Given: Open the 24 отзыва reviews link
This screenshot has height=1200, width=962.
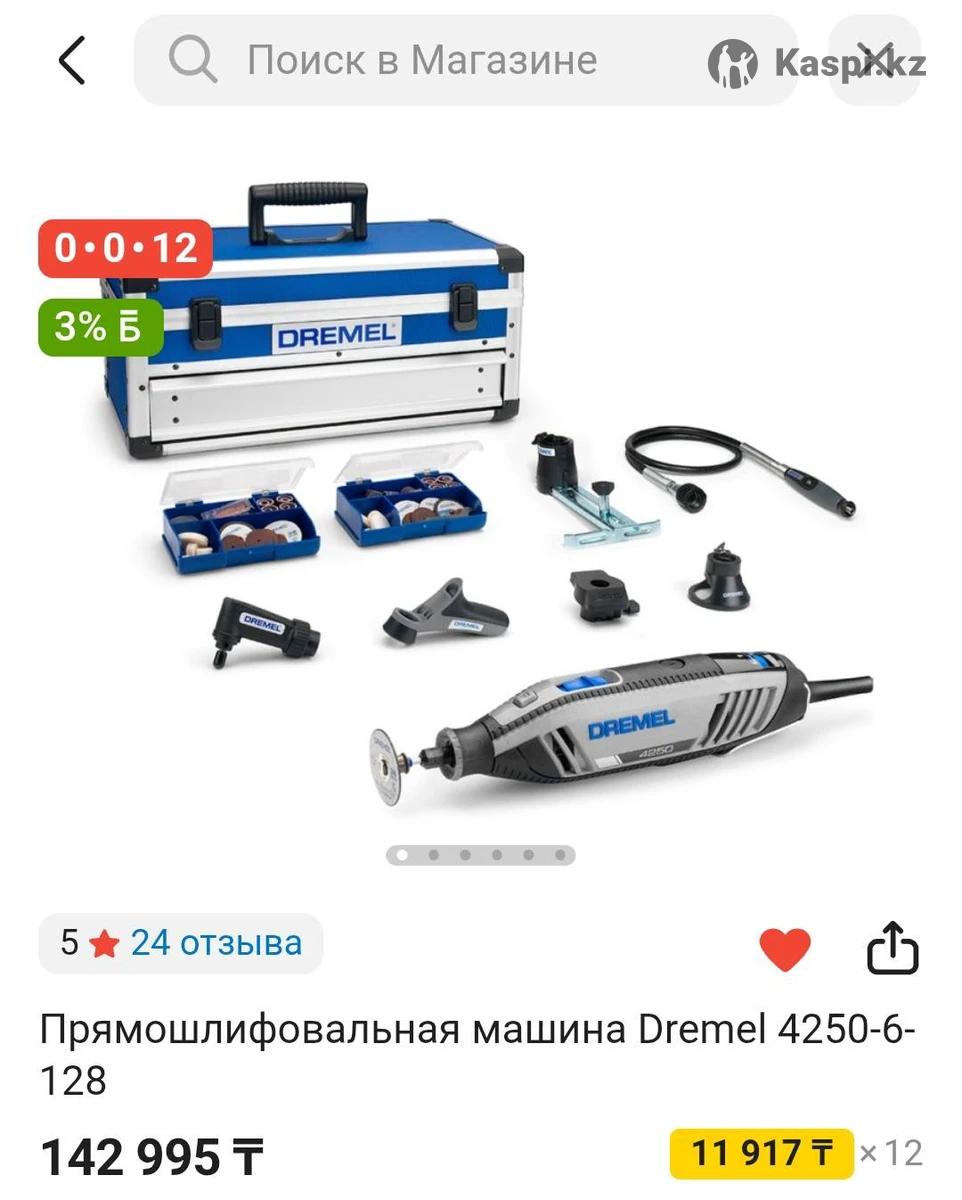Looking at the screenshot, I should click(x=216, y=943).
